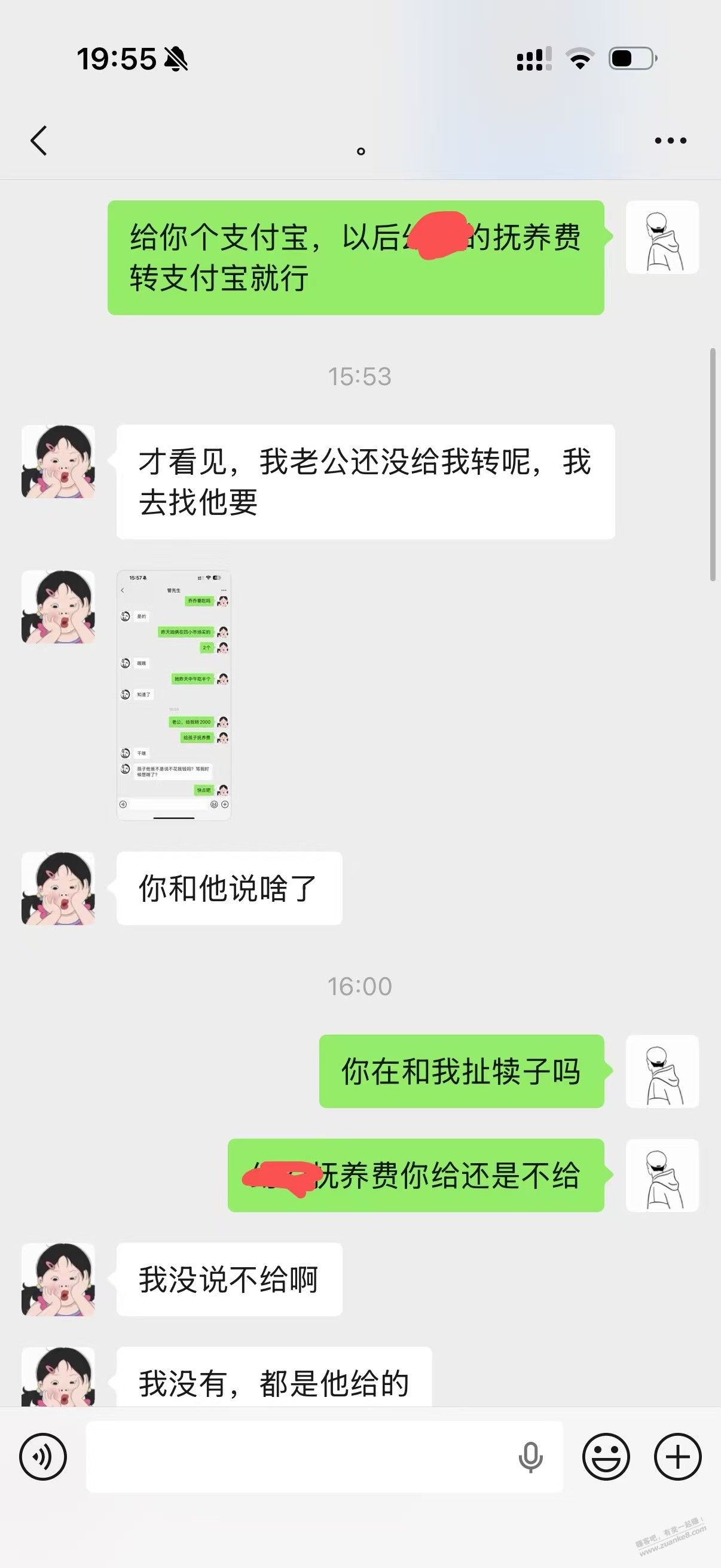This screenshot has width=721, height=1568.
Task: Open the three-dot chat info menu
Action: click(x=670, y=141)
